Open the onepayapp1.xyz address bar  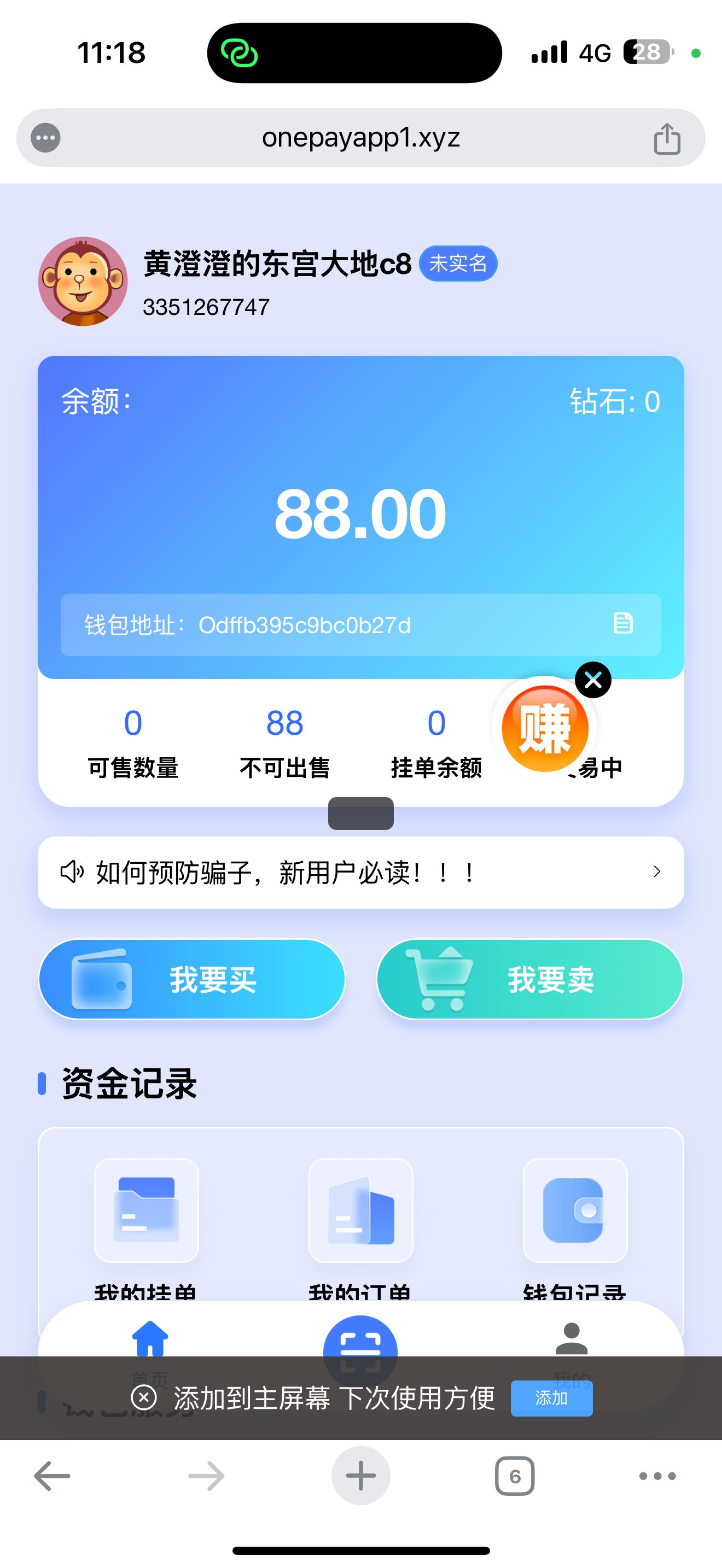pyautogui.click(x=360, y=138)
